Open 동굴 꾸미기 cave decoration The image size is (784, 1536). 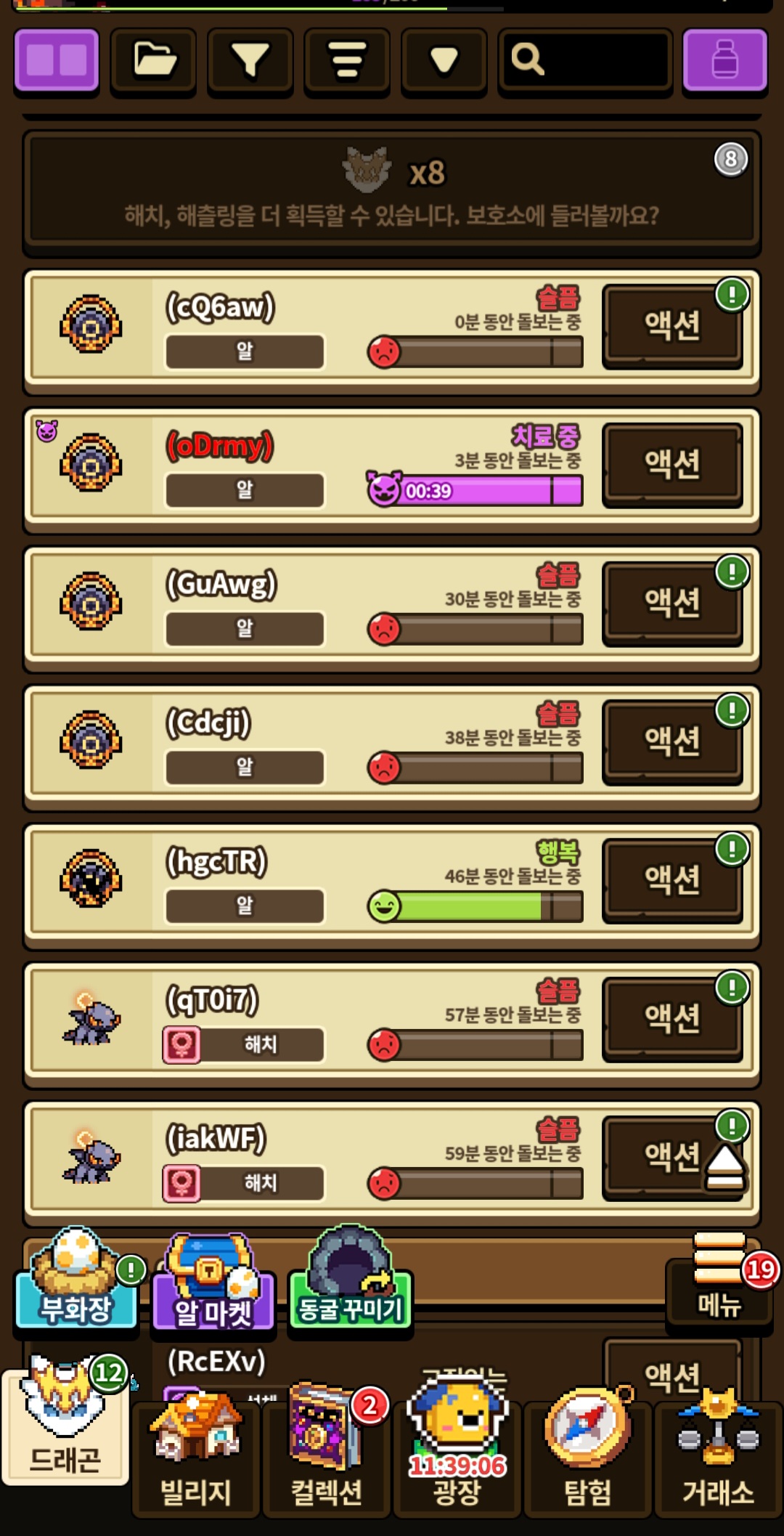(351, 1282)
